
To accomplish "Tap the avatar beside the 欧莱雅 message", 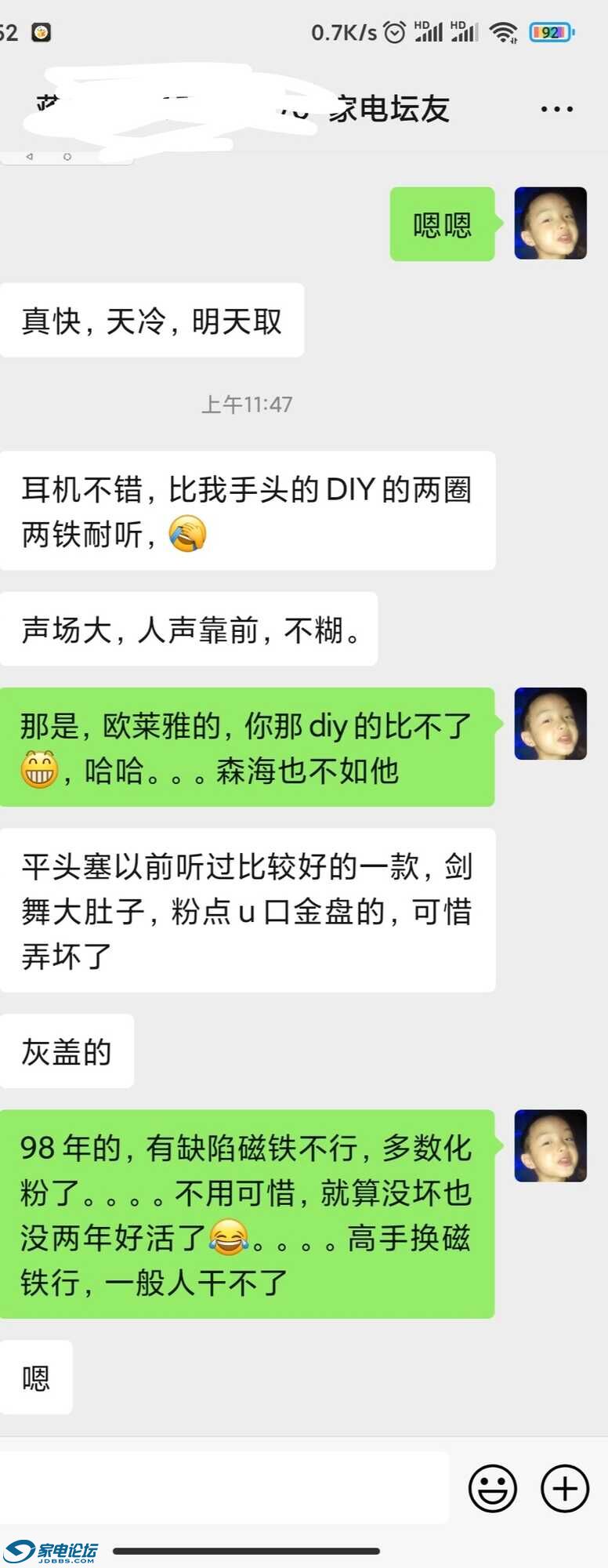I will pos(550,724).
